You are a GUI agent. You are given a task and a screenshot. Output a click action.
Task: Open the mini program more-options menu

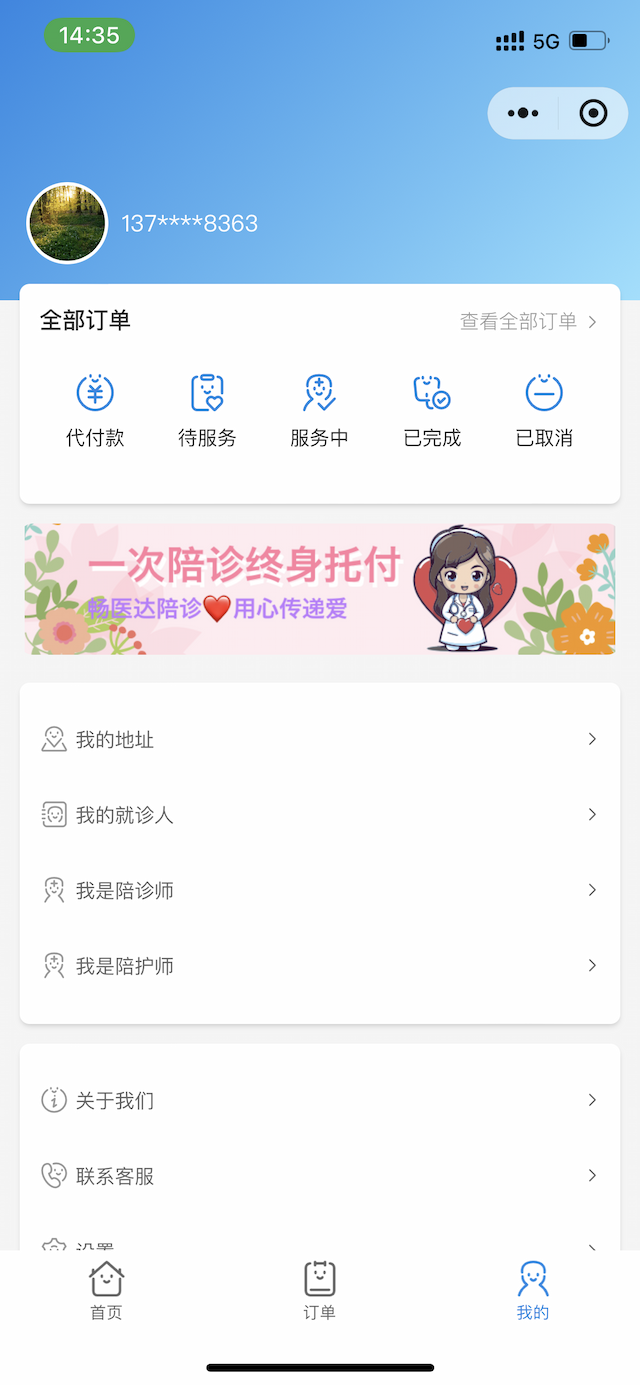[x=523, y=113]
